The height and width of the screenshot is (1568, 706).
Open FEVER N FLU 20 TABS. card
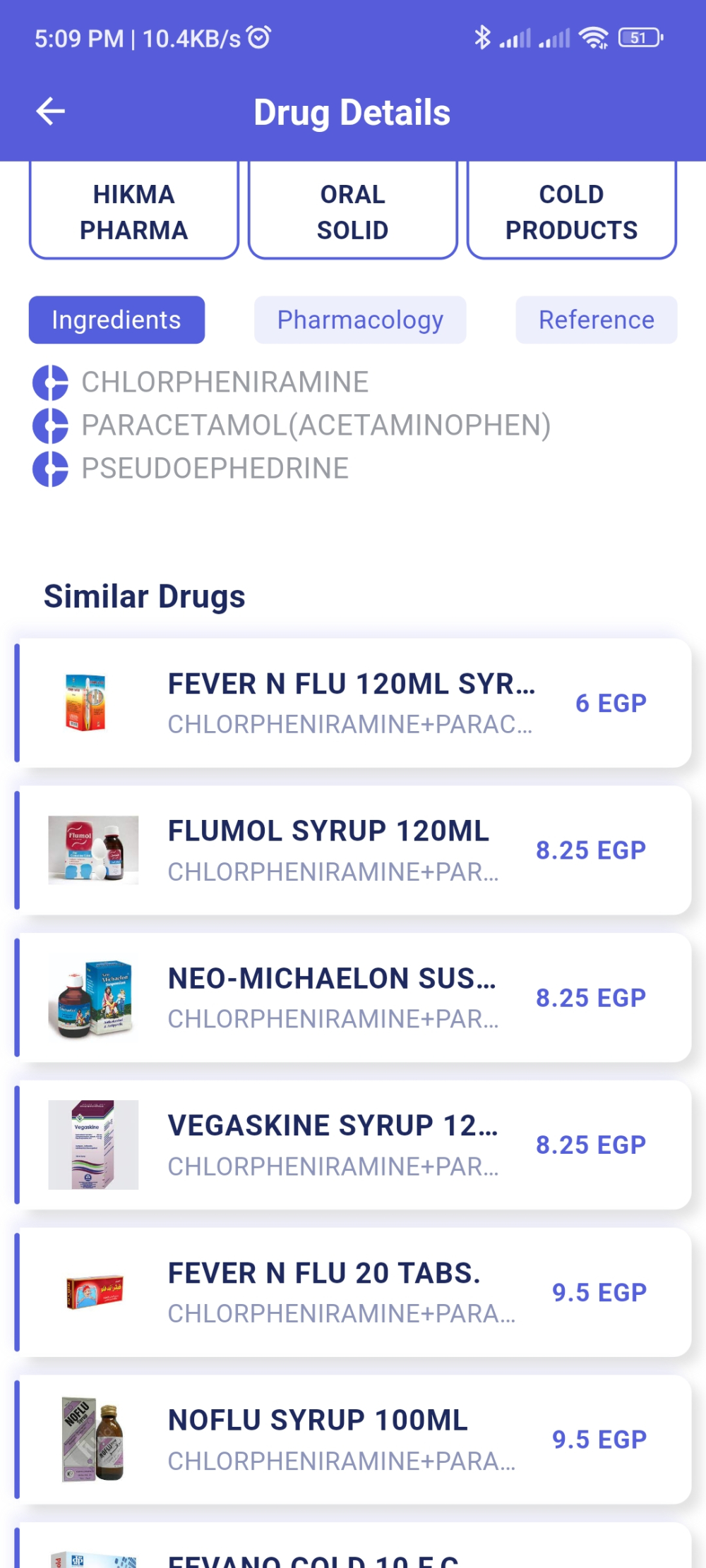(353, 1292)
